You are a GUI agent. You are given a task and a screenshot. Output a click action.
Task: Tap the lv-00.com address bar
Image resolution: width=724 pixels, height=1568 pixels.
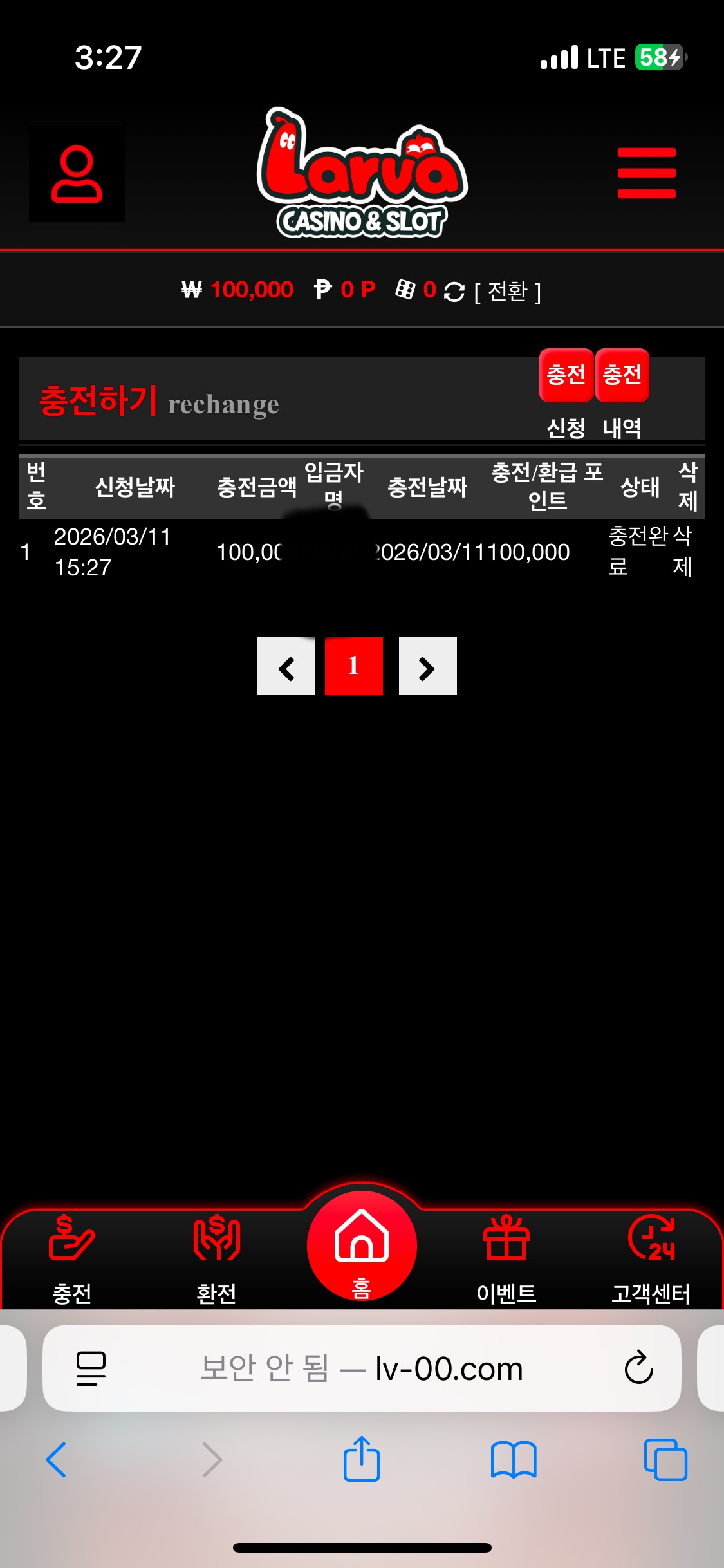pos(360,1368)
